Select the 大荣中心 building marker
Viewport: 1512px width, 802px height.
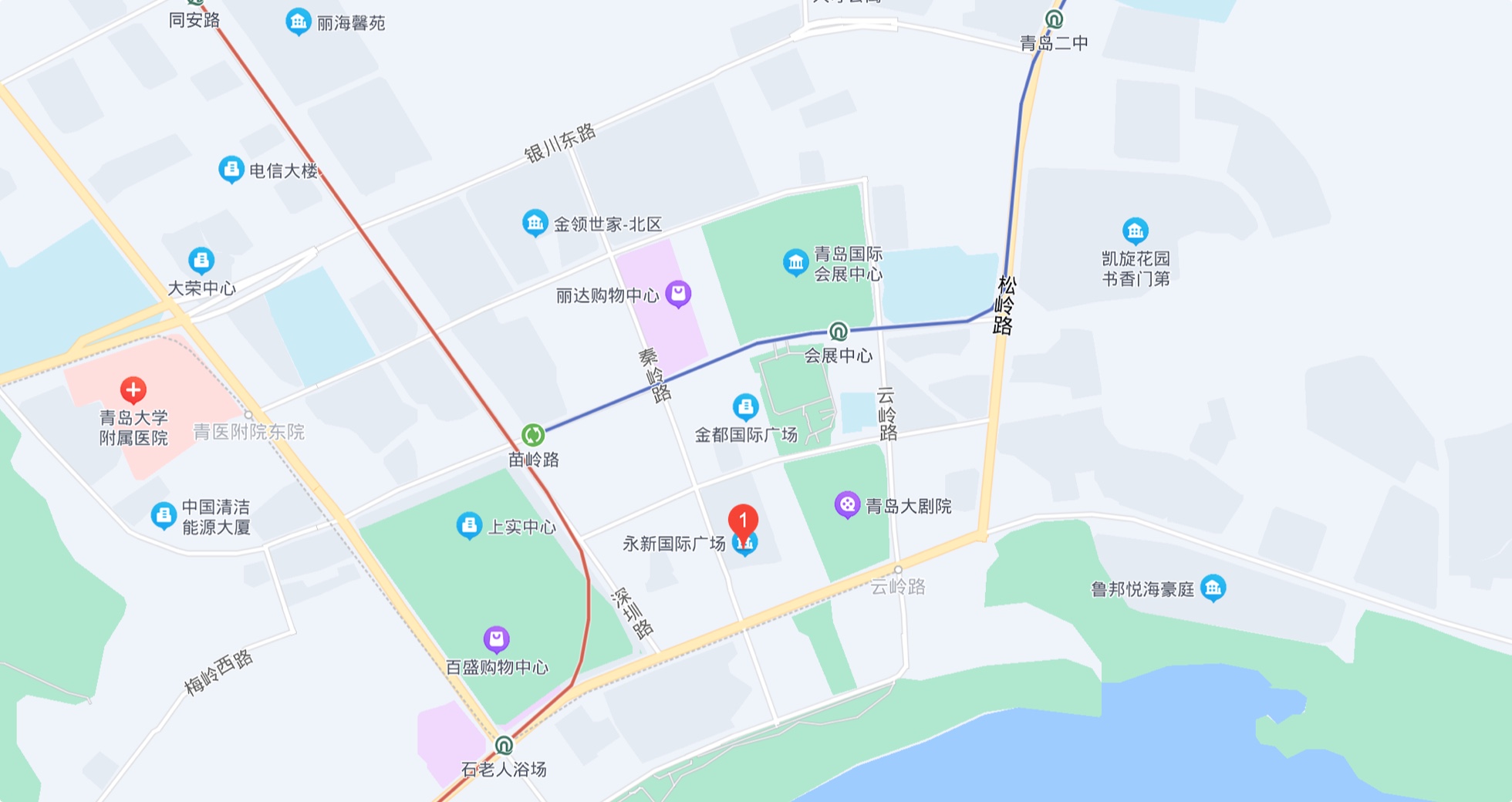pos(201,261)
